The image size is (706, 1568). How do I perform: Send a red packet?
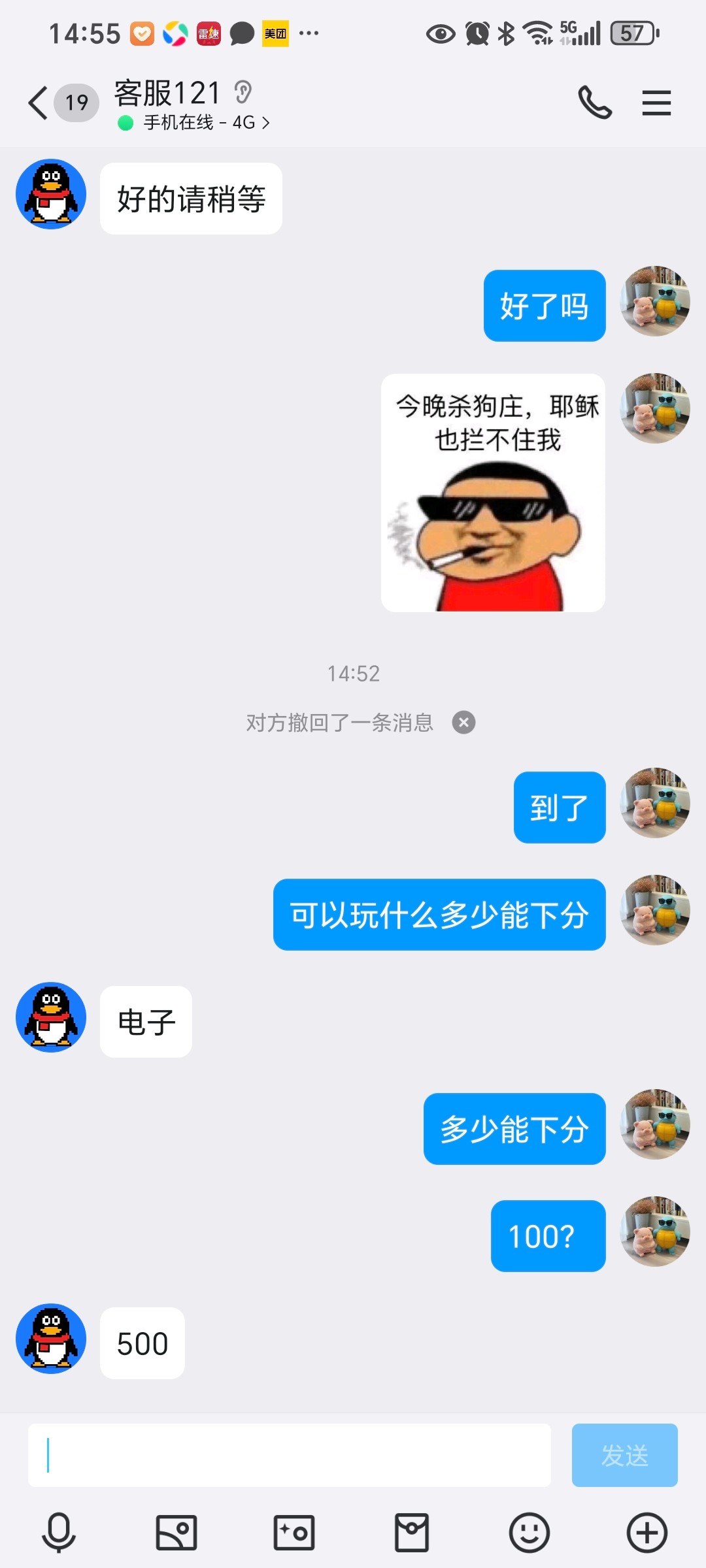(x=412, y=1532)
